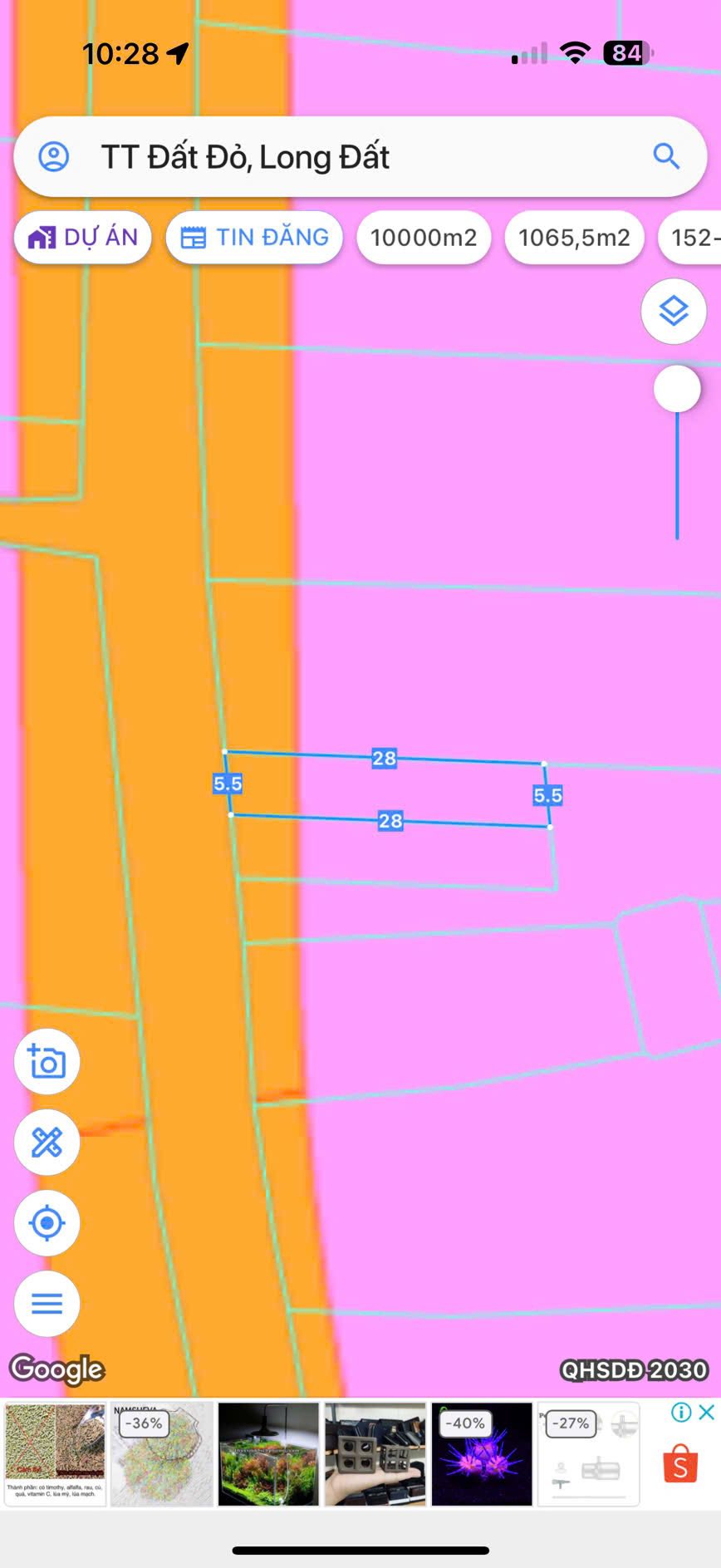Tap the magnifier search icon
The image size is (721, 1568).
pos(665,156)
